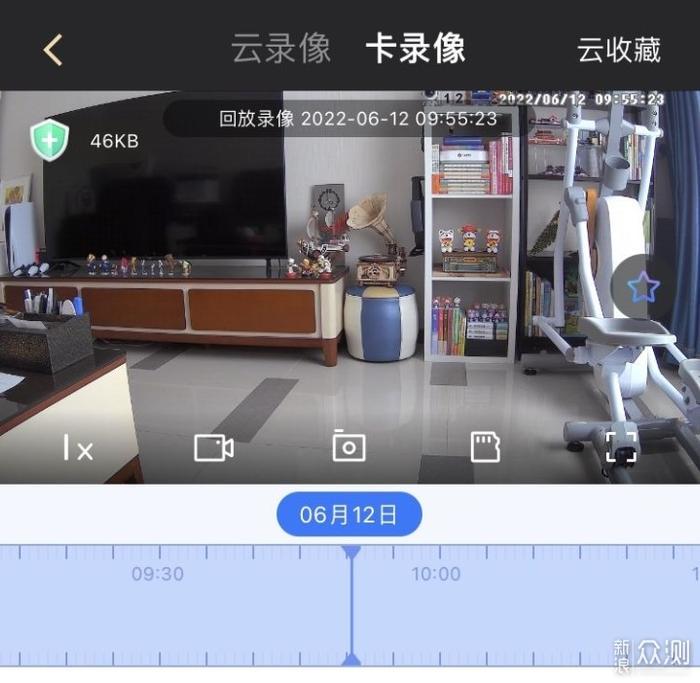Enter fullscreen video mode

click(x=621, y=446)
